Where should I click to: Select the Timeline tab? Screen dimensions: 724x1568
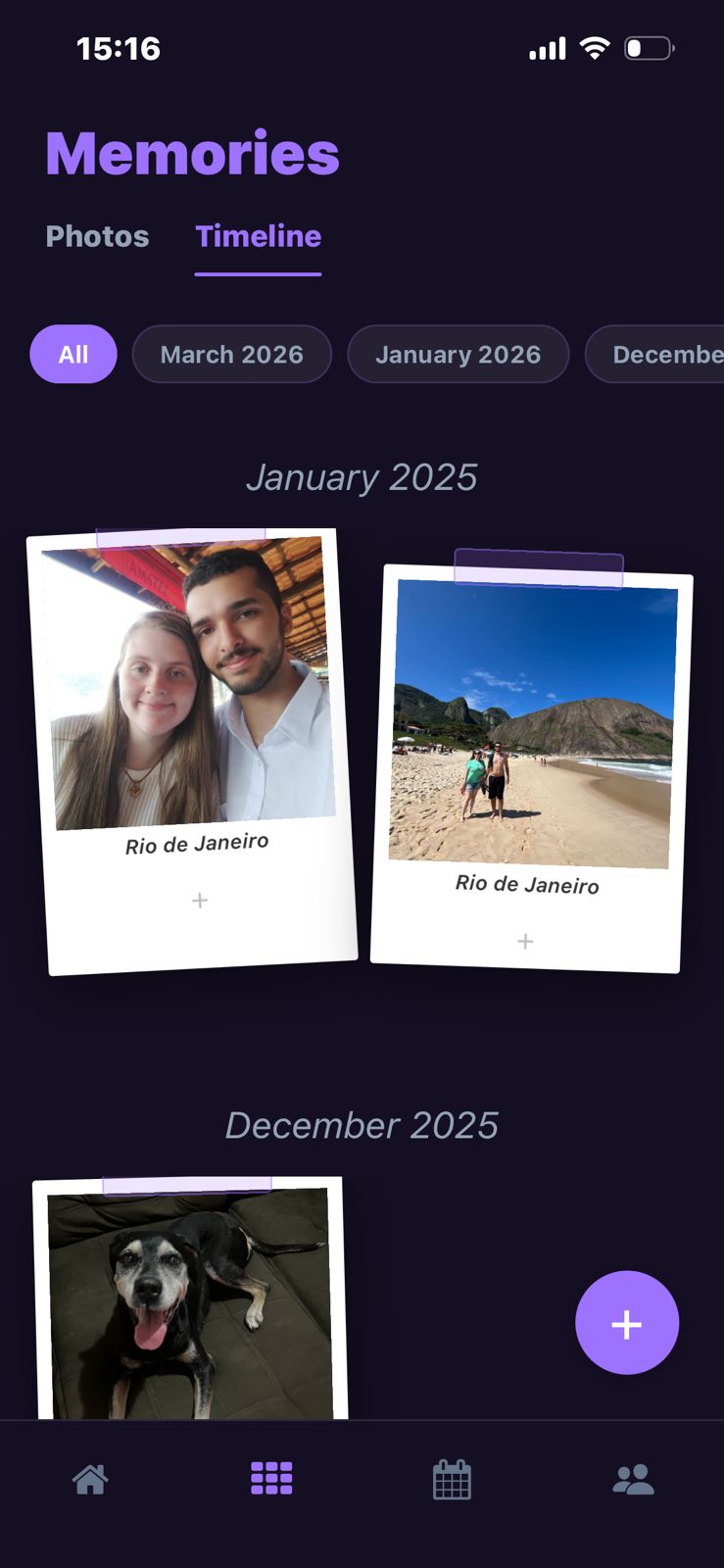(x=258, y=236)
